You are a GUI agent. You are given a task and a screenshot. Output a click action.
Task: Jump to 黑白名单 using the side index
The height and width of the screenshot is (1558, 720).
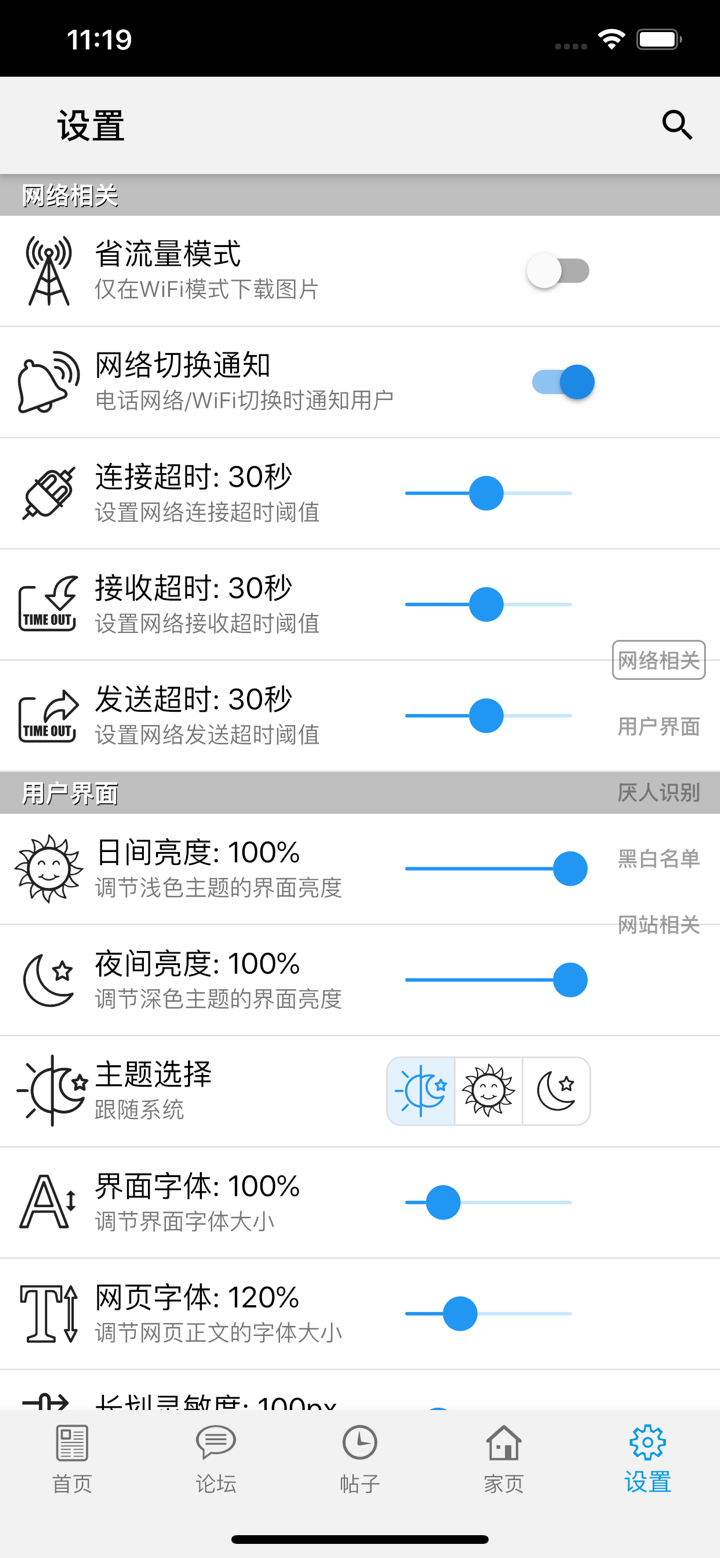tap(658, 858)
